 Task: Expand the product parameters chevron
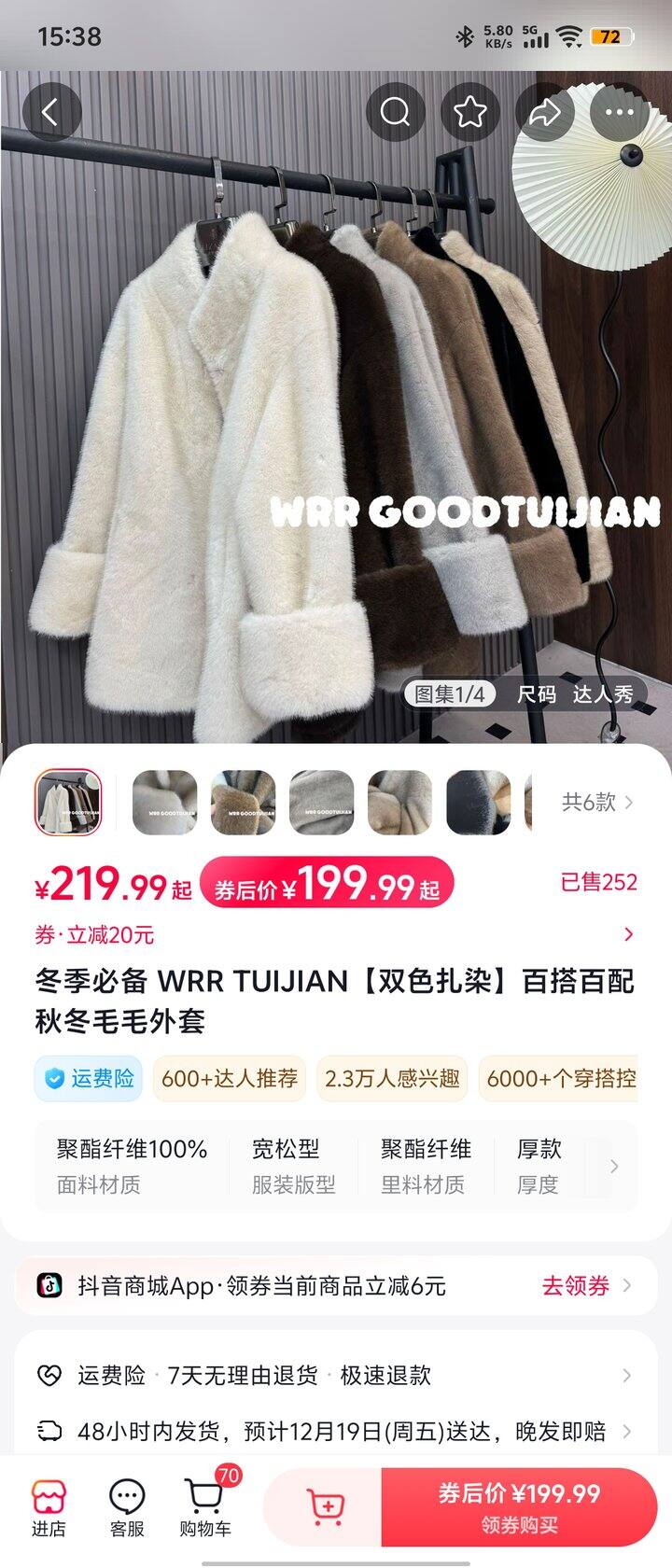click(x=614, y=1166)
